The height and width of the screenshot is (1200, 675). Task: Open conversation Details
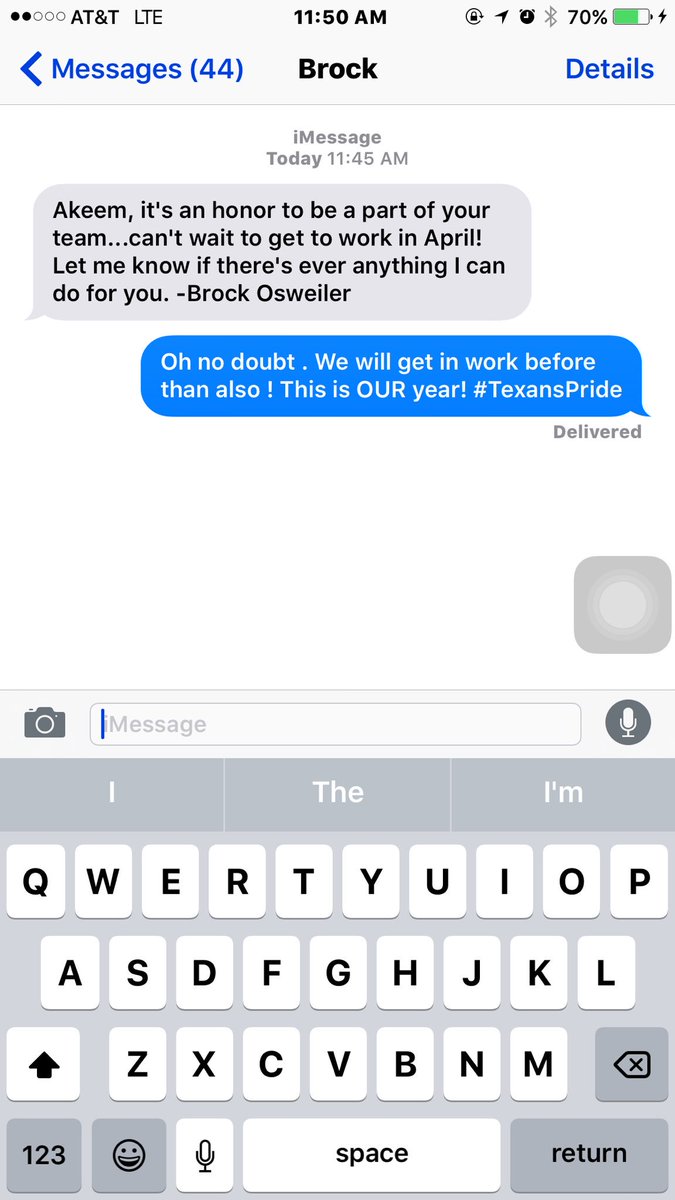609,70
